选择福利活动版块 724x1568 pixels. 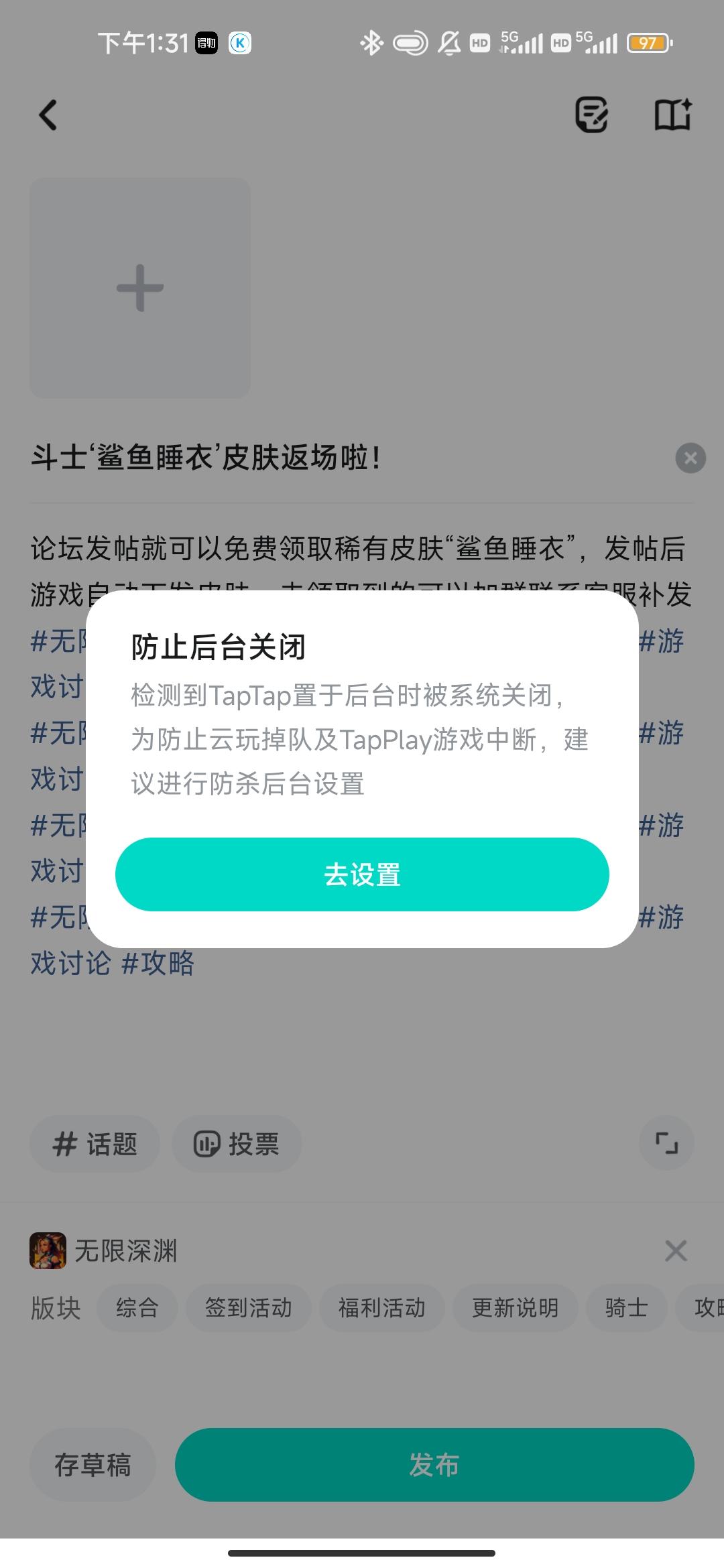click(383, 1307)
